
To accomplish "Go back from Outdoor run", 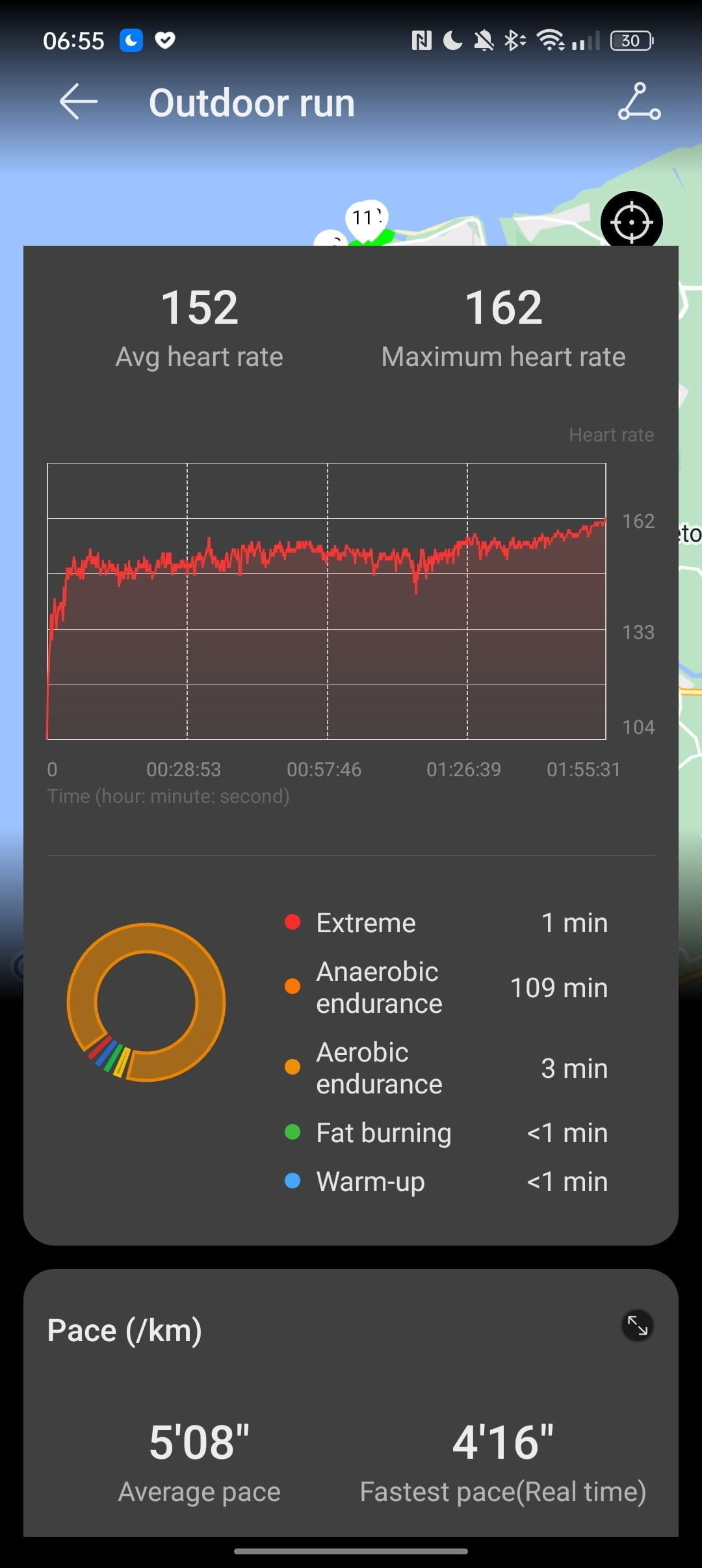I will (x=78, y=102).
